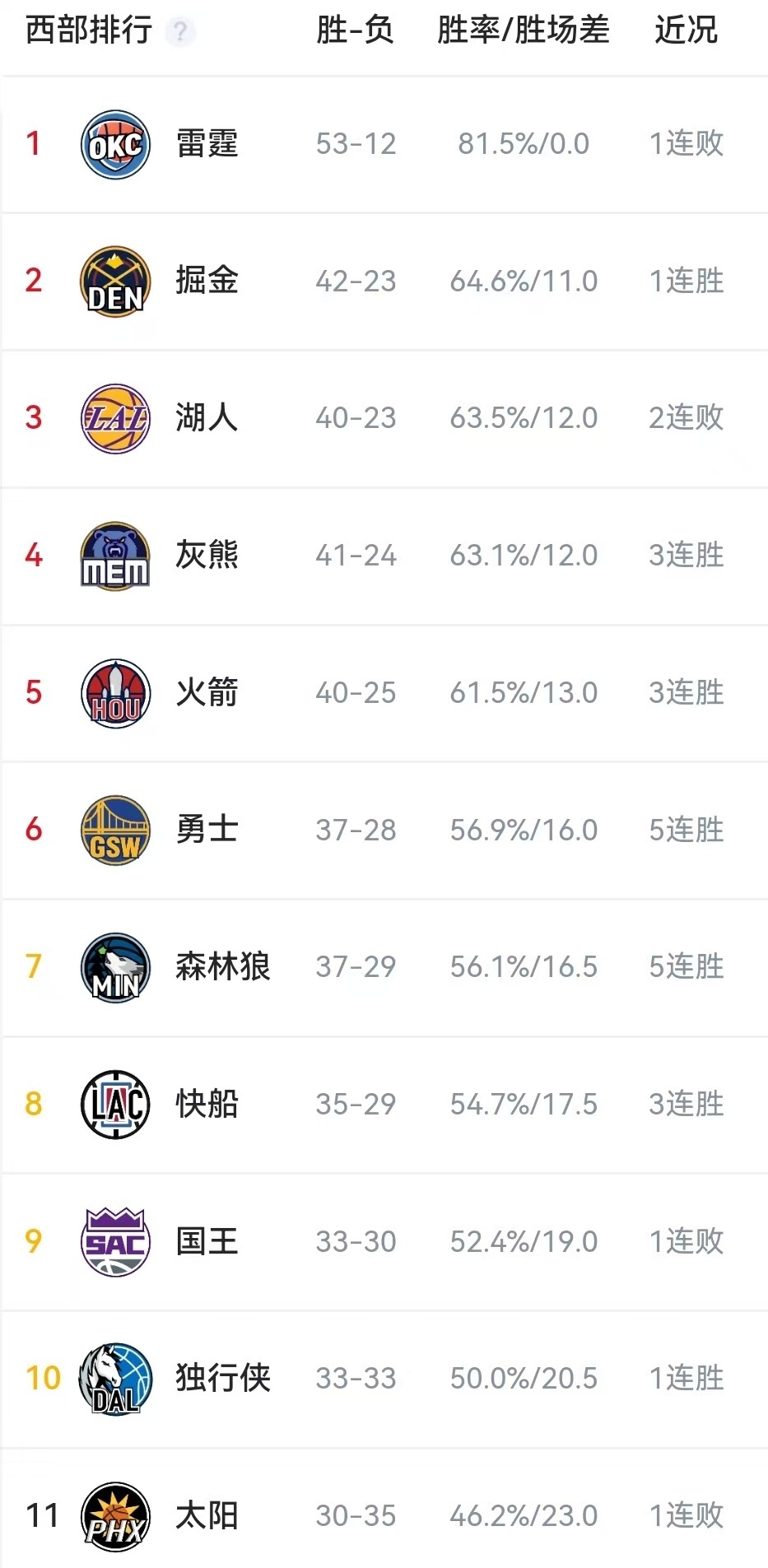Open the help question mark beside 西部排行
The height and width of the screenshot is (1568, 768).
click(x=180, y=31)
